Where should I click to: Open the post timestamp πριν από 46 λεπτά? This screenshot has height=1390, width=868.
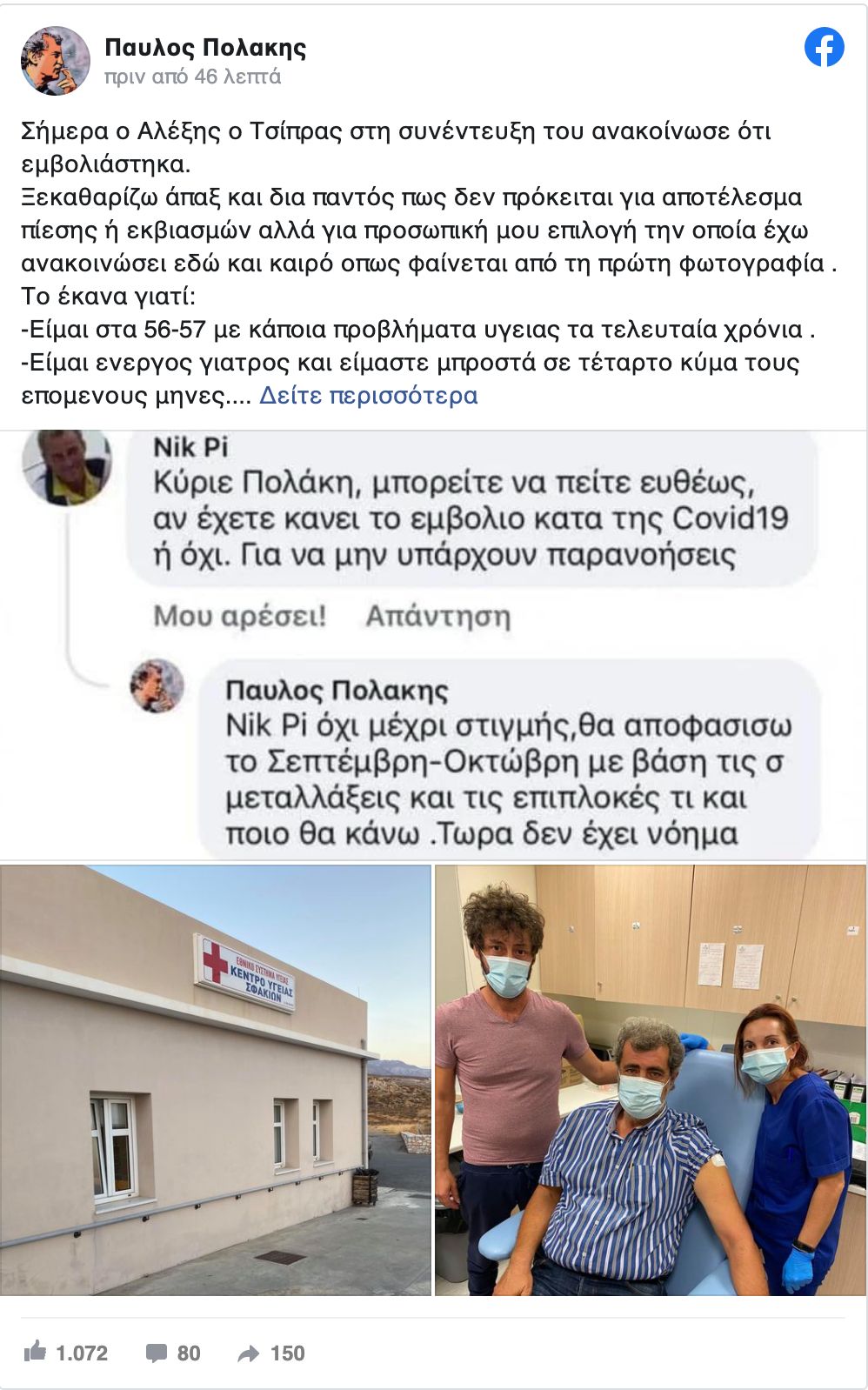pyautogui.click(x=192, y=77)
